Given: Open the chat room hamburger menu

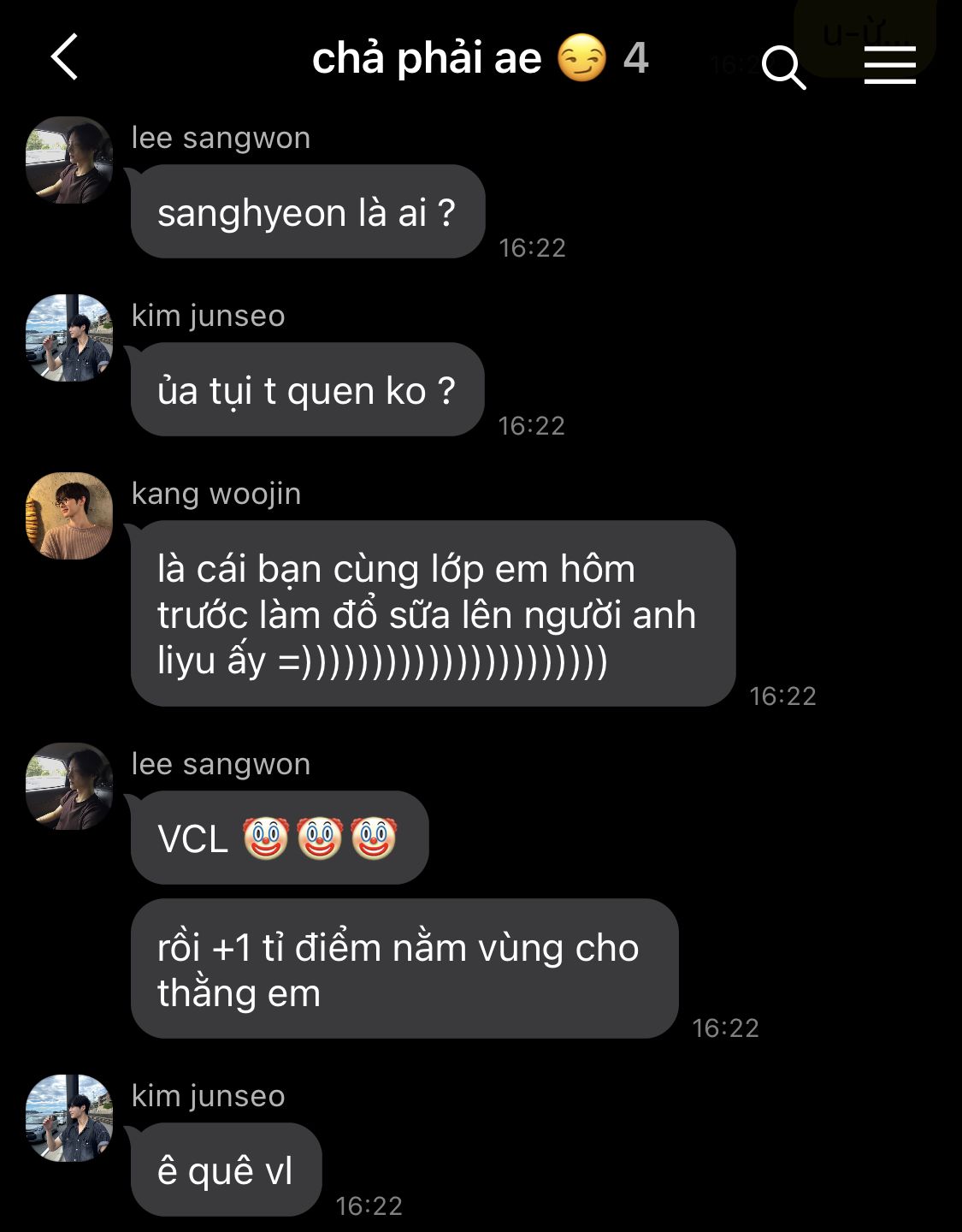Looking at the screenshot, I should pyautogui.click(x=889, y=65).
